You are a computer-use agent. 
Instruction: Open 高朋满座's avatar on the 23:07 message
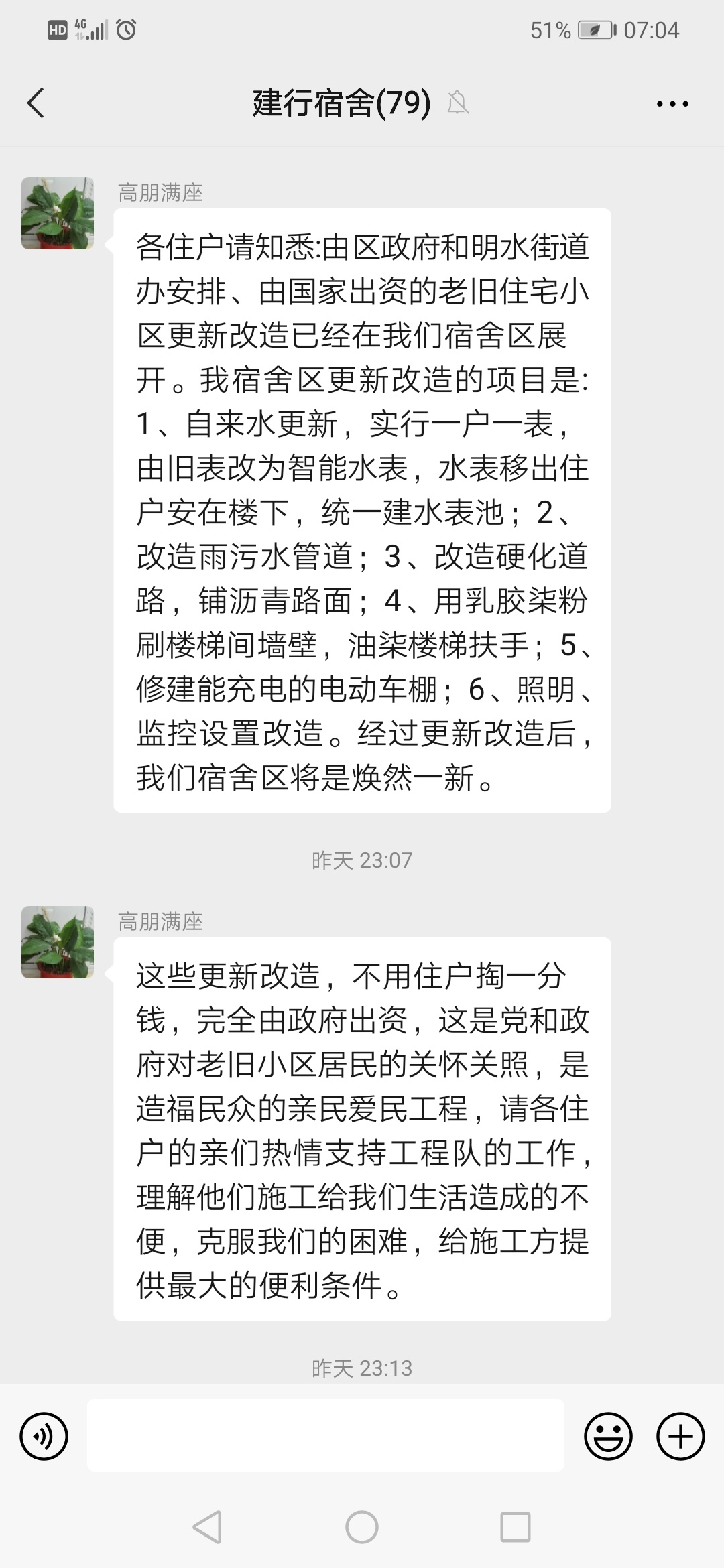pos(58,213)
